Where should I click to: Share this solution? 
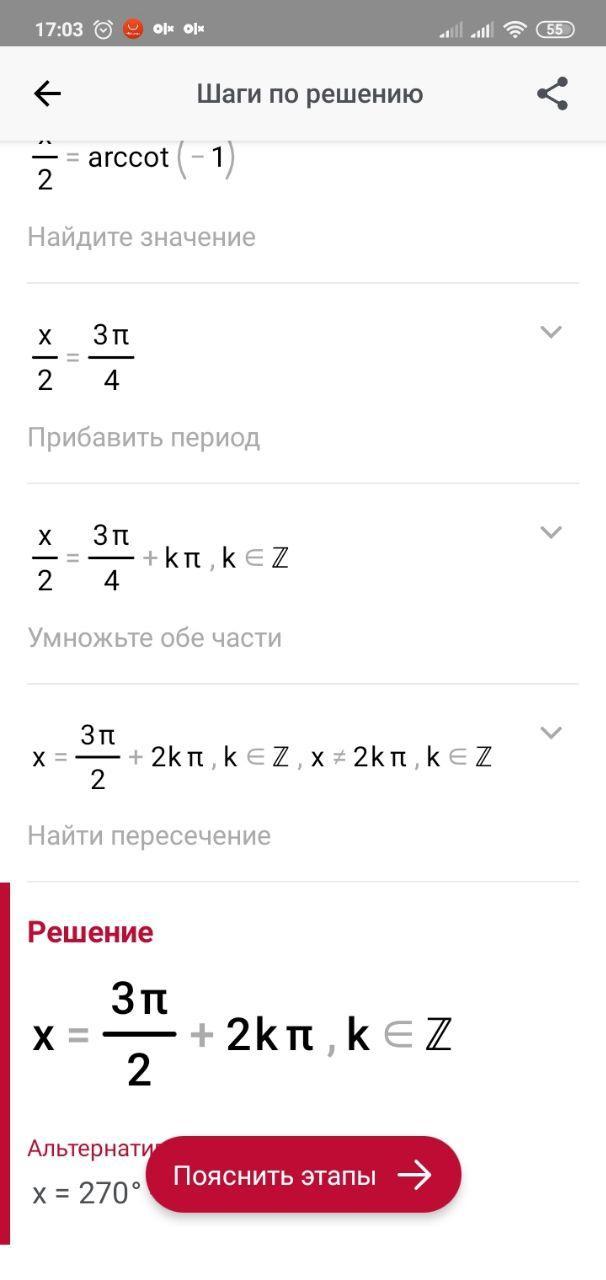[x=552, y=94]
